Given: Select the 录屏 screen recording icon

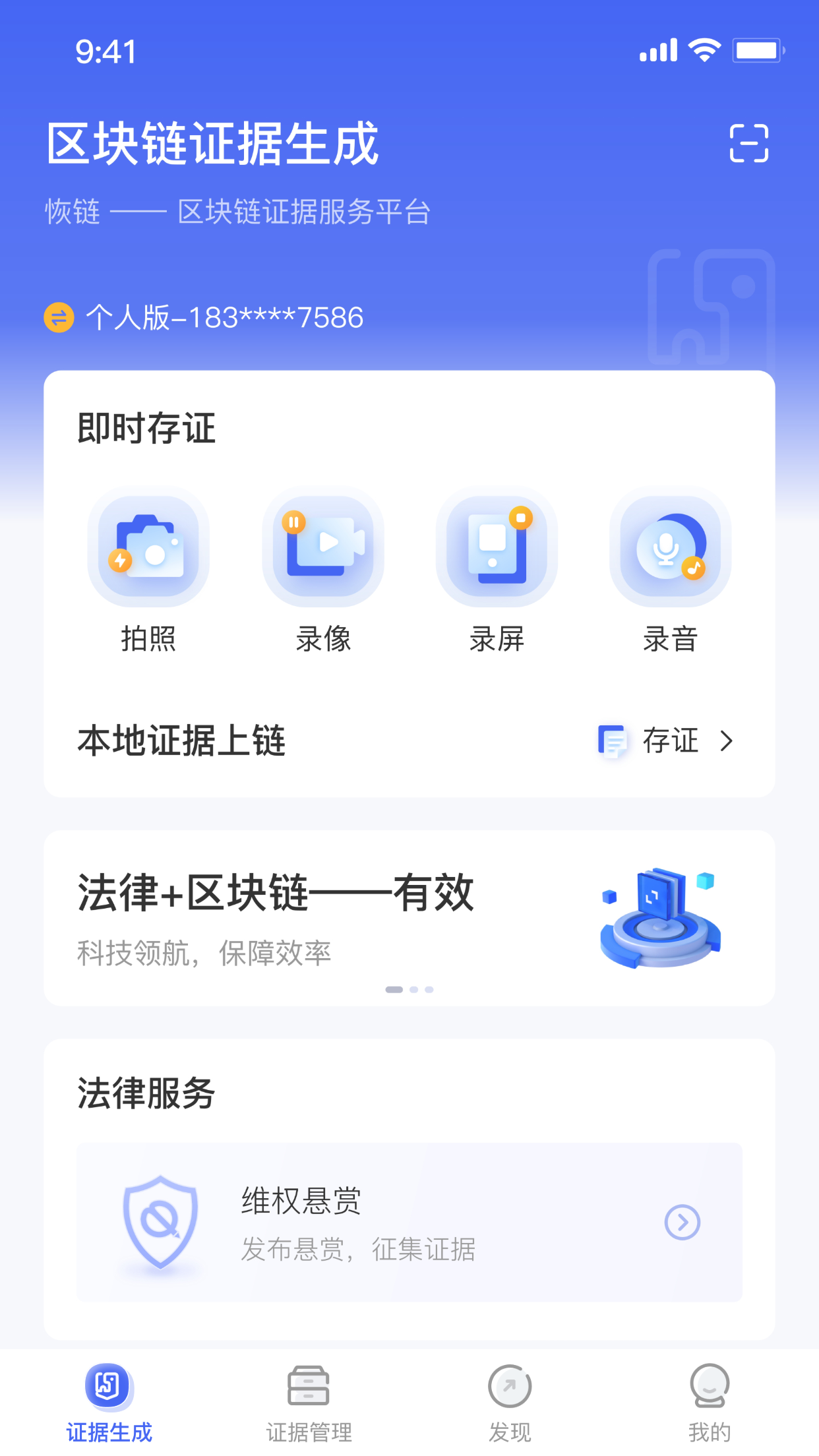Looking at the screenshot, I should [x=498, y=549].
